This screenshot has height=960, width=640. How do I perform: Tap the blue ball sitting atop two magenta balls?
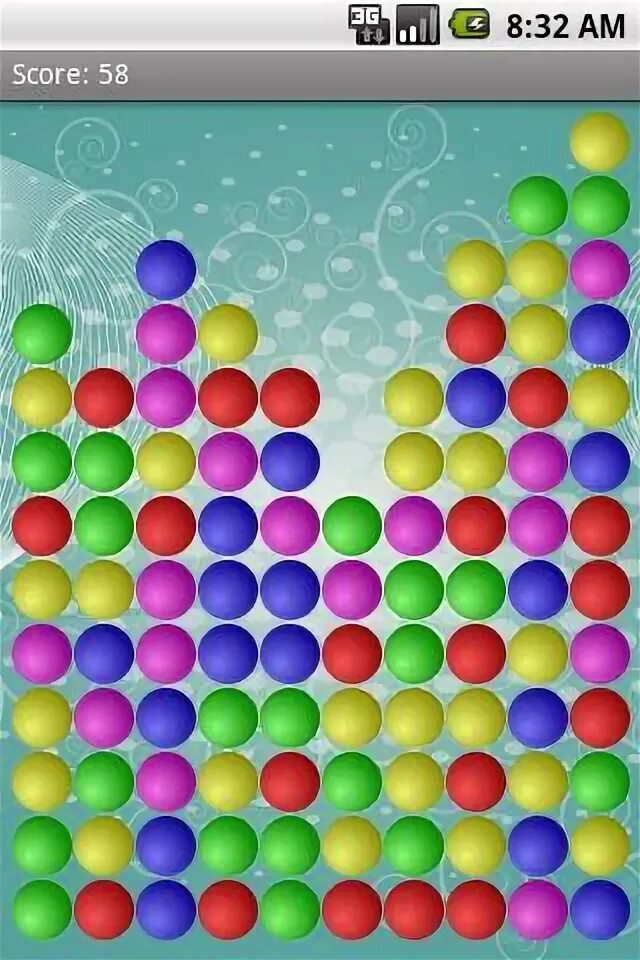[x=166, y=269]
